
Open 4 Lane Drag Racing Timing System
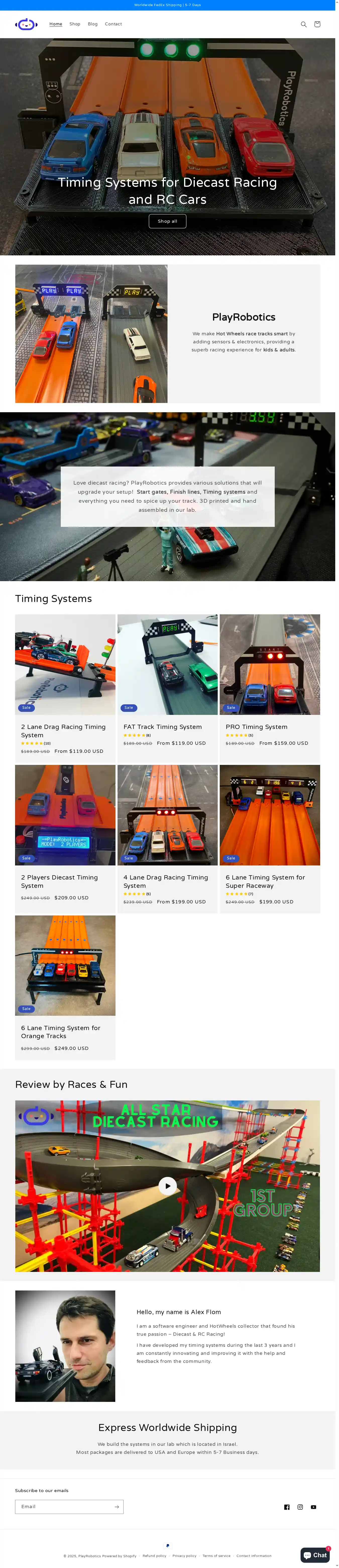[165, 881]
